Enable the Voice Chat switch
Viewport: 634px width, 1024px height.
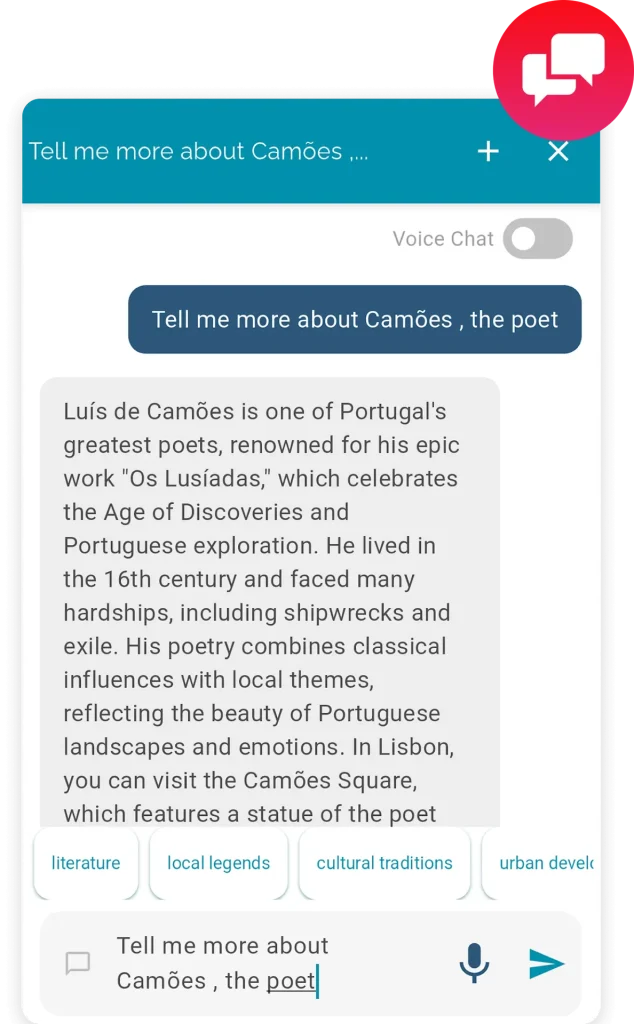537,238
